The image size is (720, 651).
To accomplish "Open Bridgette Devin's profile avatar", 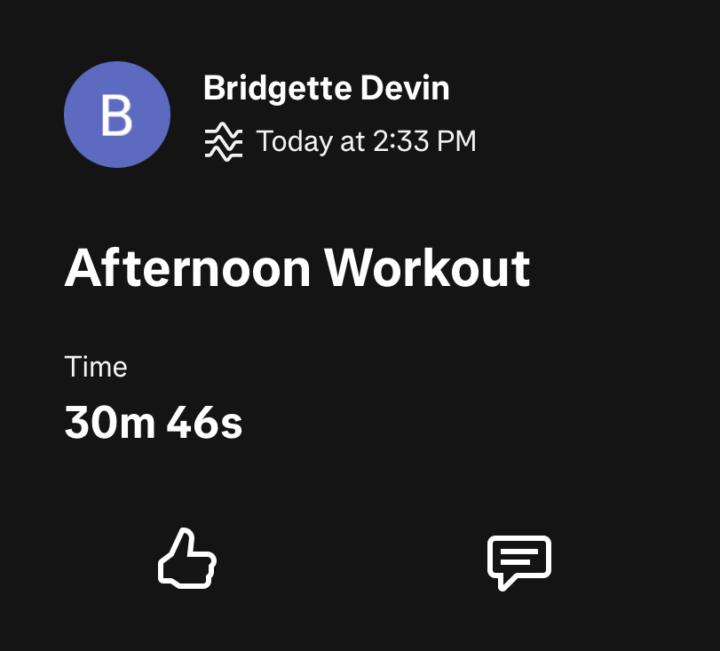I will (x=116, y=115).
